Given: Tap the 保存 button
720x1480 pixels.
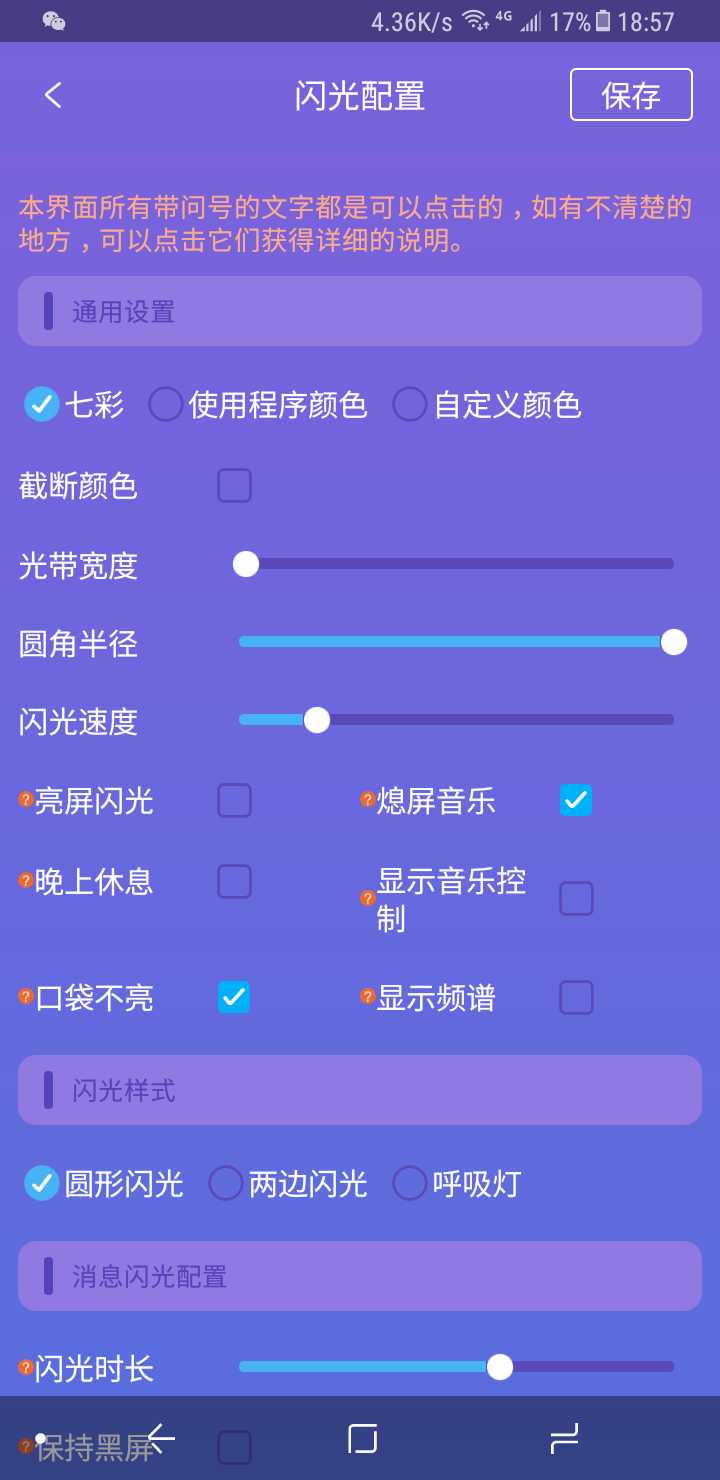Looking at the screenshot, I should coord(631,95).
